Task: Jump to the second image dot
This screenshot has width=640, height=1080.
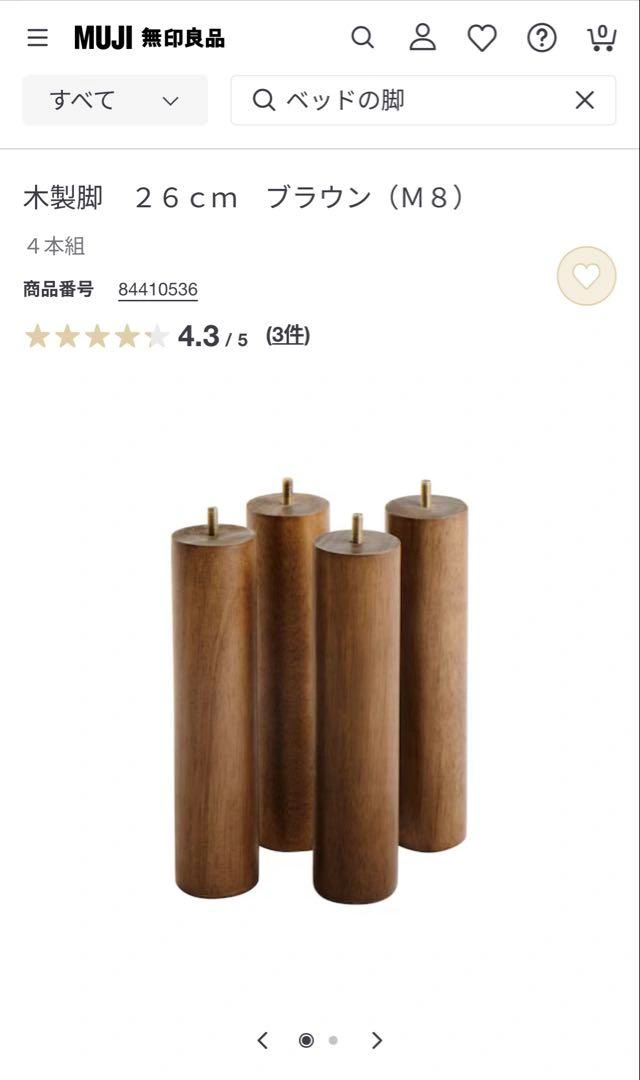Action: point(333,1040)
